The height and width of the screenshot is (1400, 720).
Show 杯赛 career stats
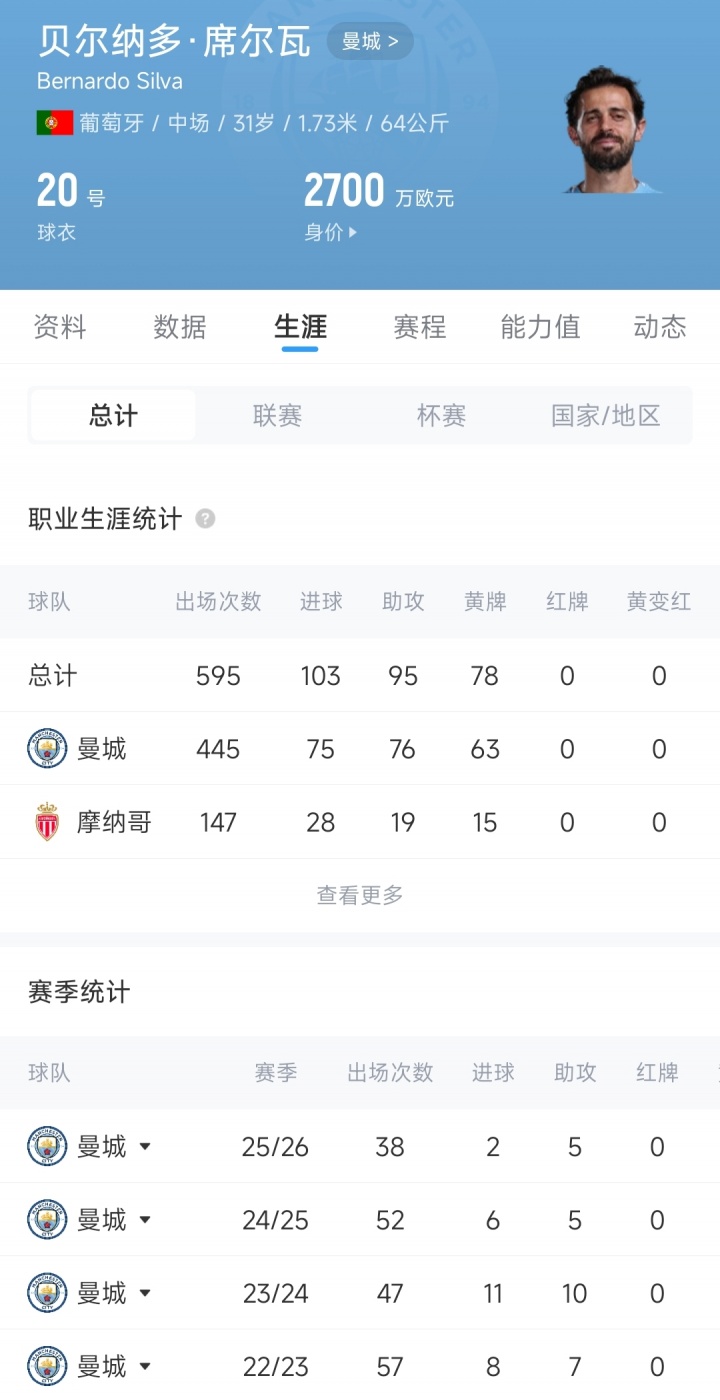[441, 416]
